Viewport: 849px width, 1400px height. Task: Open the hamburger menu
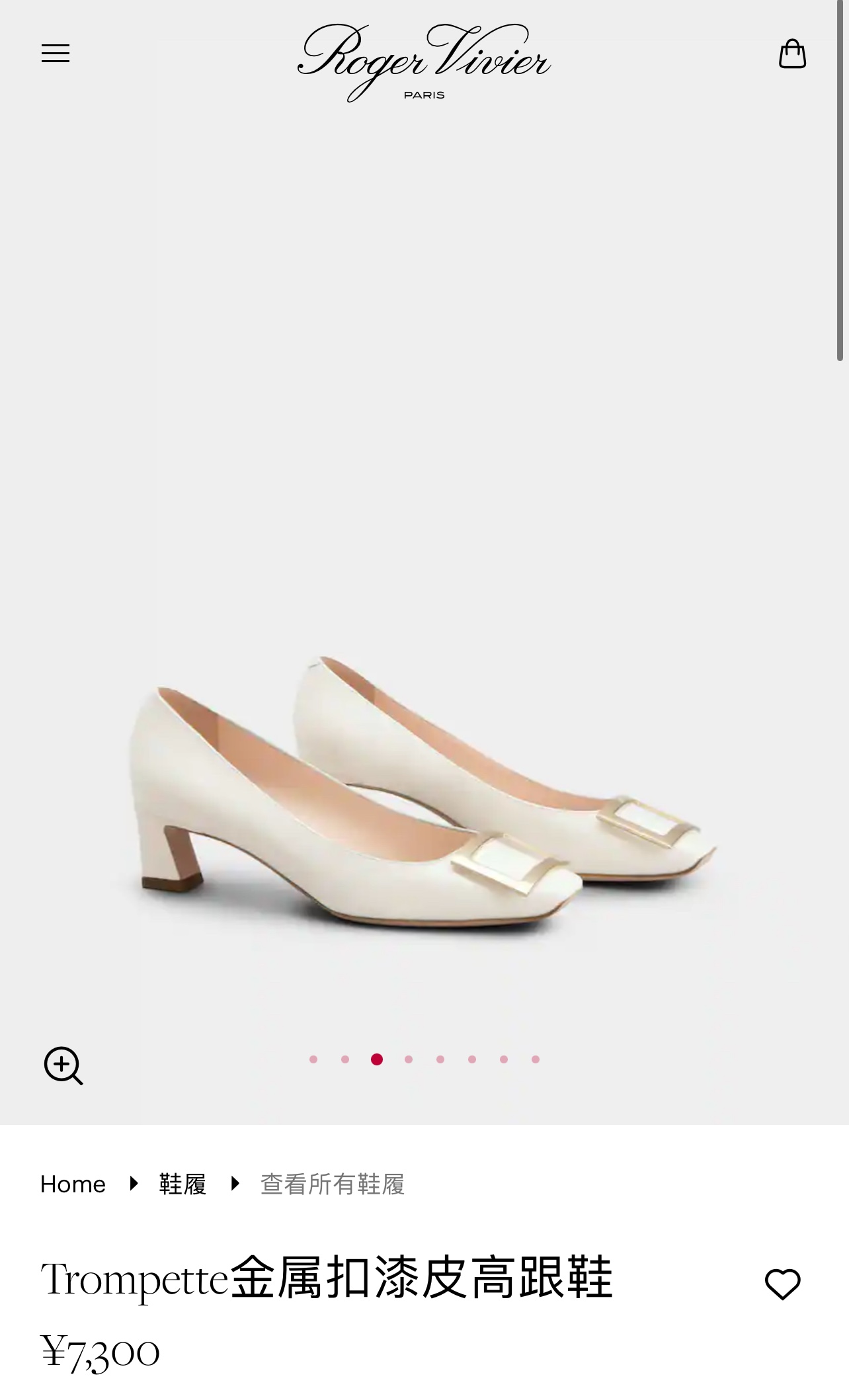(56, 54)
